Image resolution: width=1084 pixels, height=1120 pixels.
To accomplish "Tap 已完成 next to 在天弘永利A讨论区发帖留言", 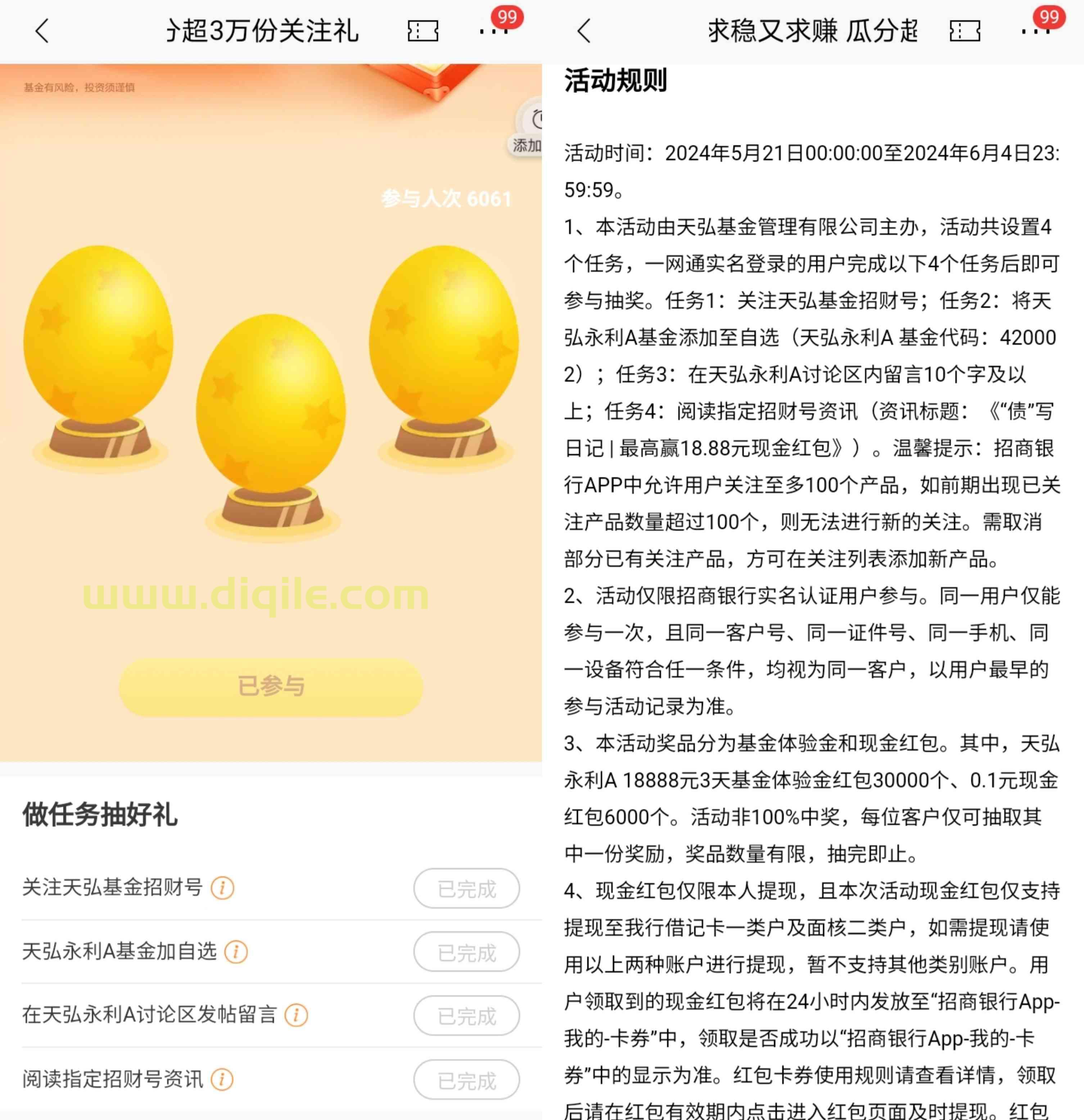I will click(x=466, y=1016).
